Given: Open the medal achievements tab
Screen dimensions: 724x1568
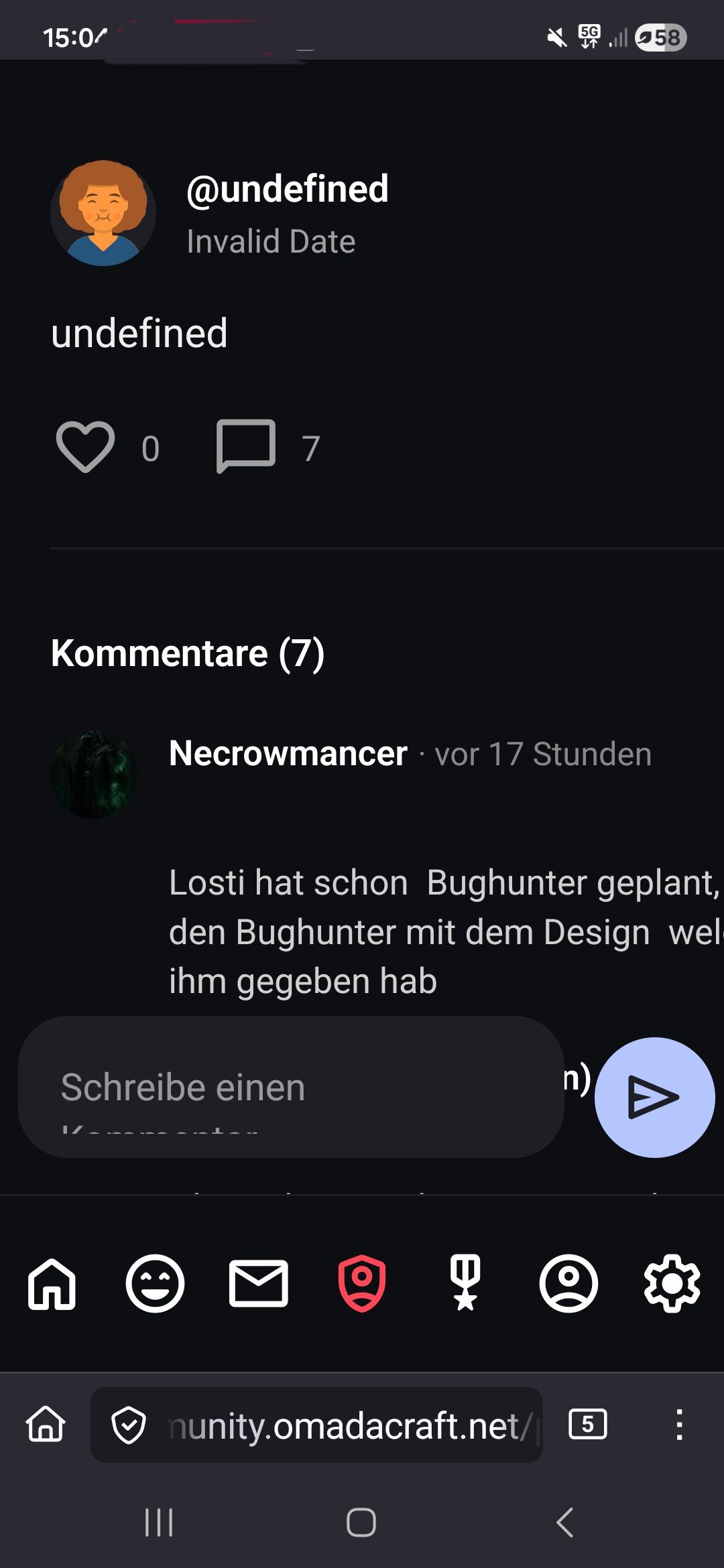Looking at the screenshot, I should click(465, 1283).
